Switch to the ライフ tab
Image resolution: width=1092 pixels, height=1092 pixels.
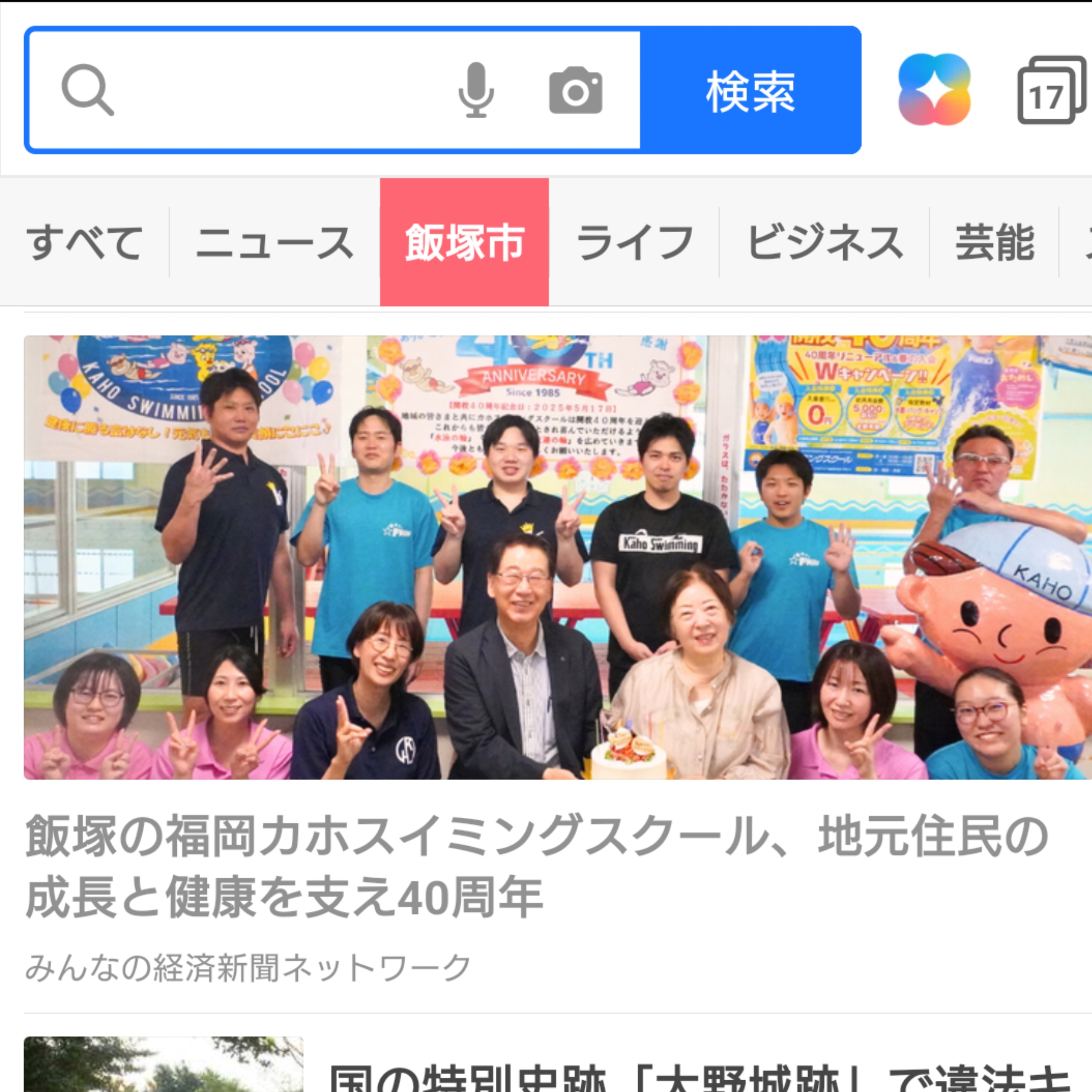(634, 243)
